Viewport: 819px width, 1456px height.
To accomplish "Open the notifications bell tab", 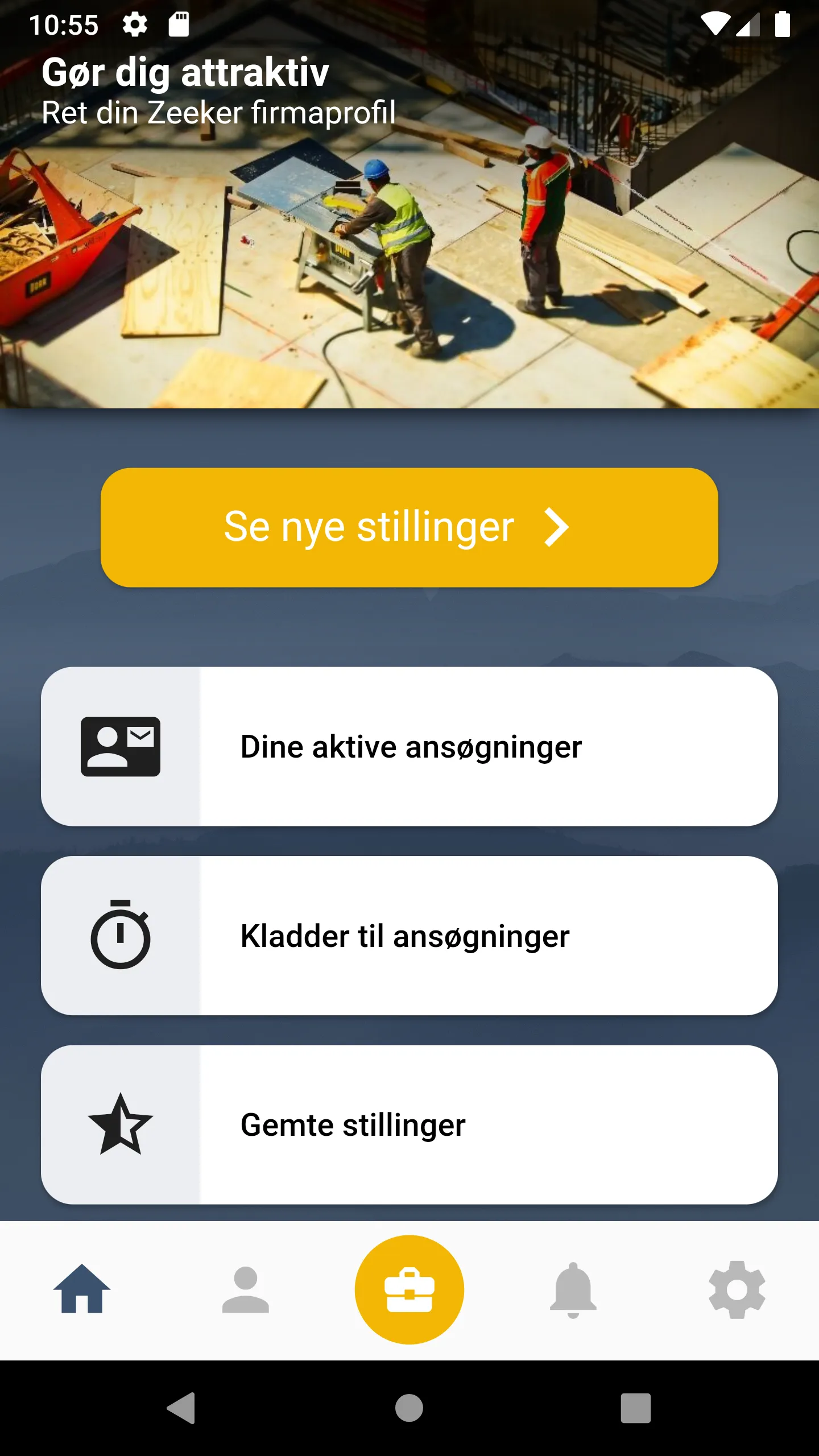I will (x=573, y=1289).
